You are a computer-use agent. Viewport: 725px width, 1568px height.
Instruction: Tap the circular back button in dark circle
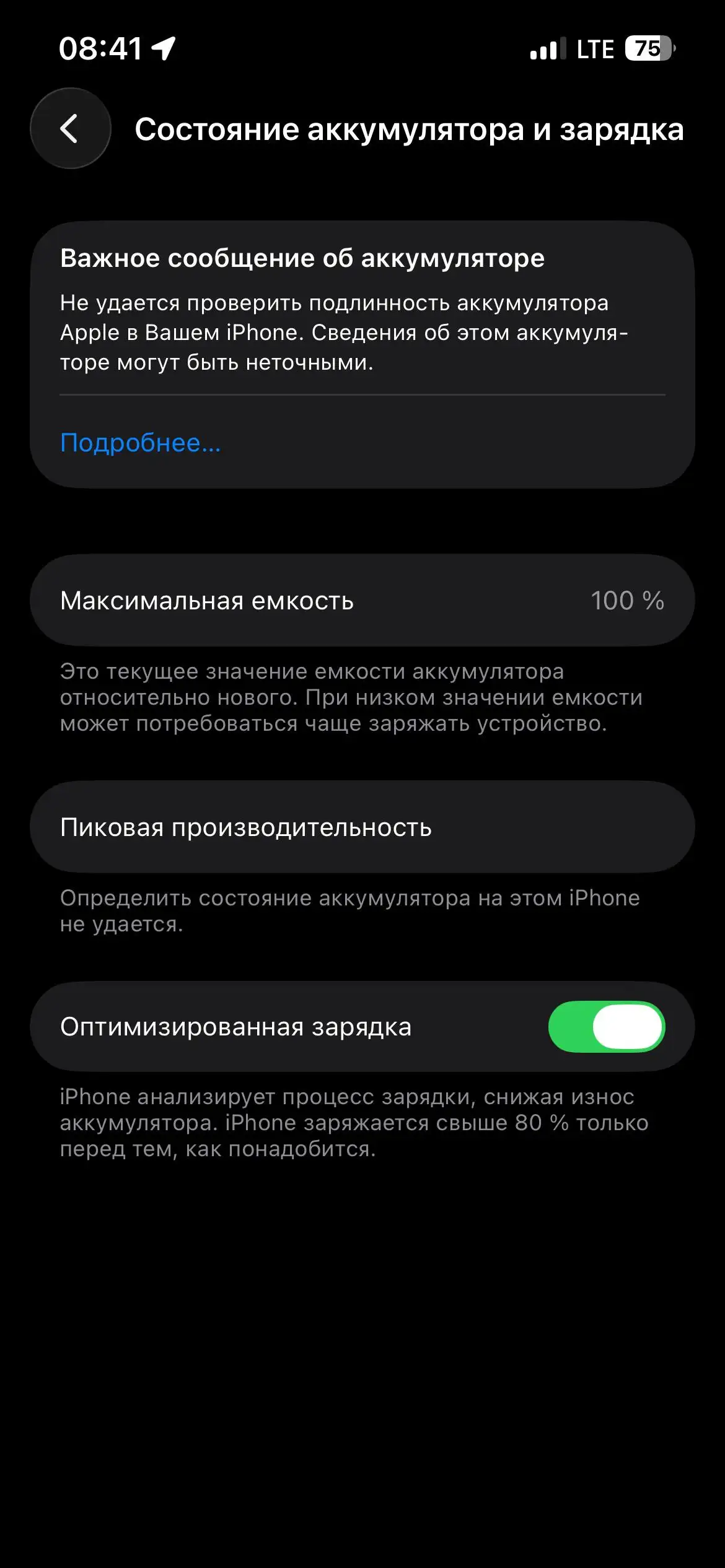pyautogui.click(x=70, y=130)
